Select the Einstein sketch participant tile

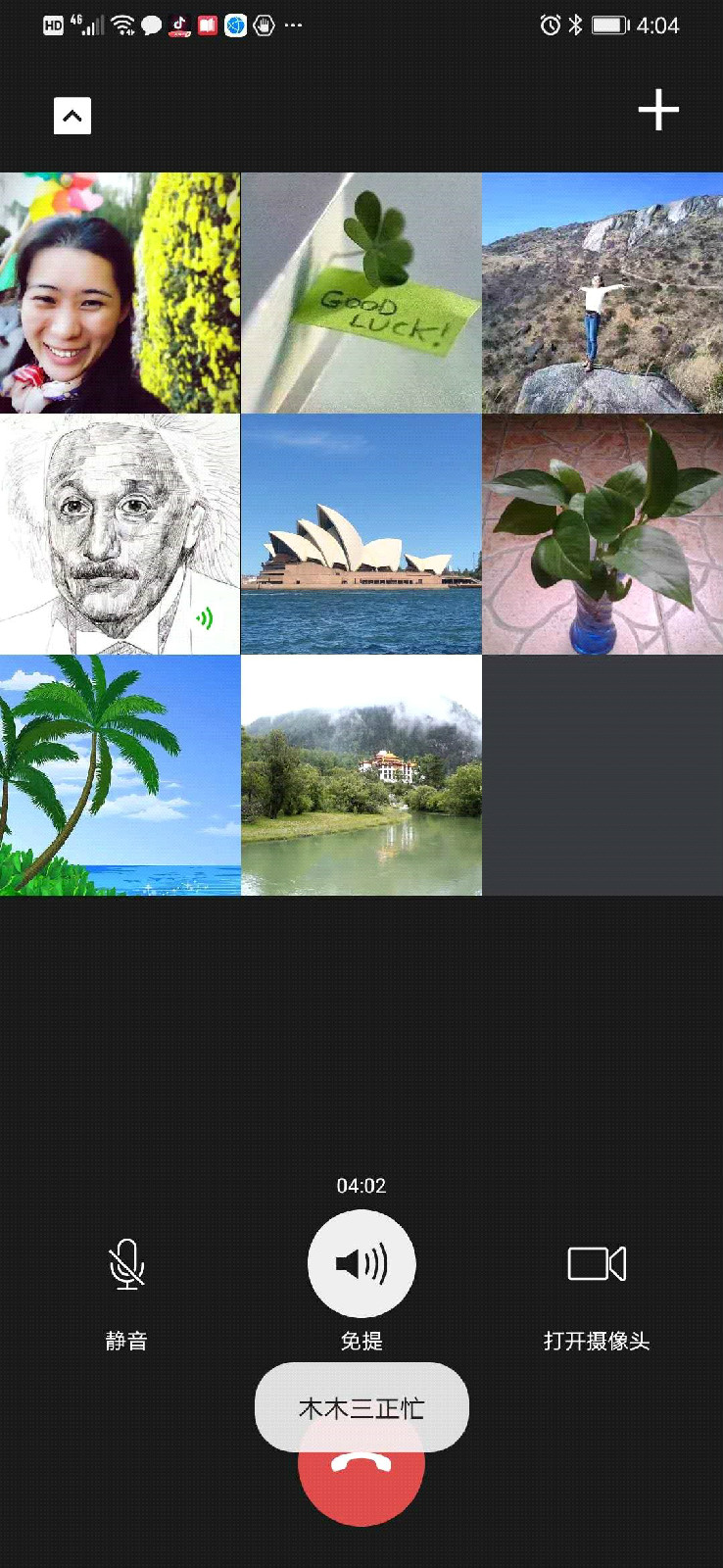[x=120, y=534]
